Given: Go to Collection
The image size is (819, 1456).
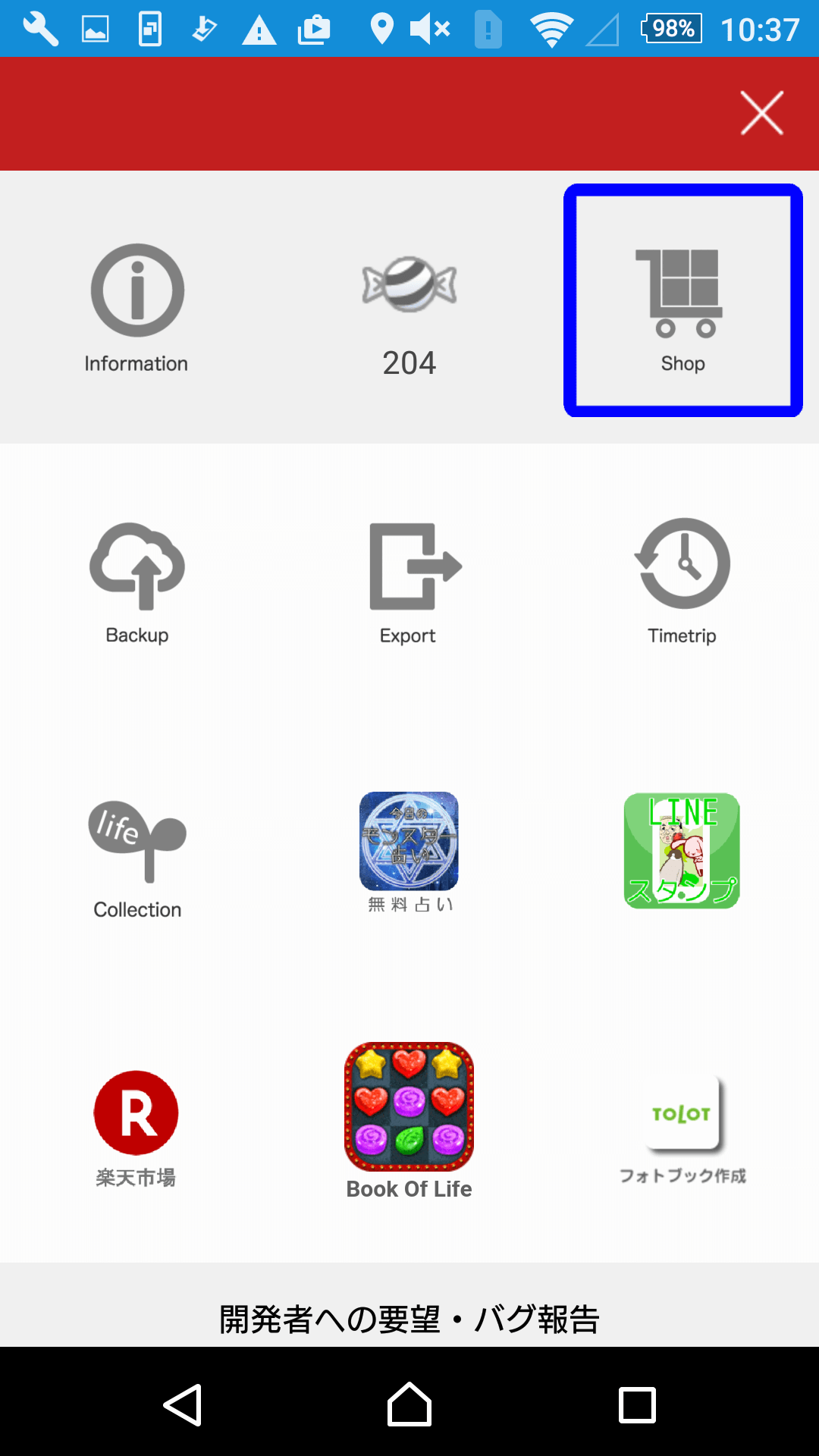Looking at the screenshot, I should 137,858.
